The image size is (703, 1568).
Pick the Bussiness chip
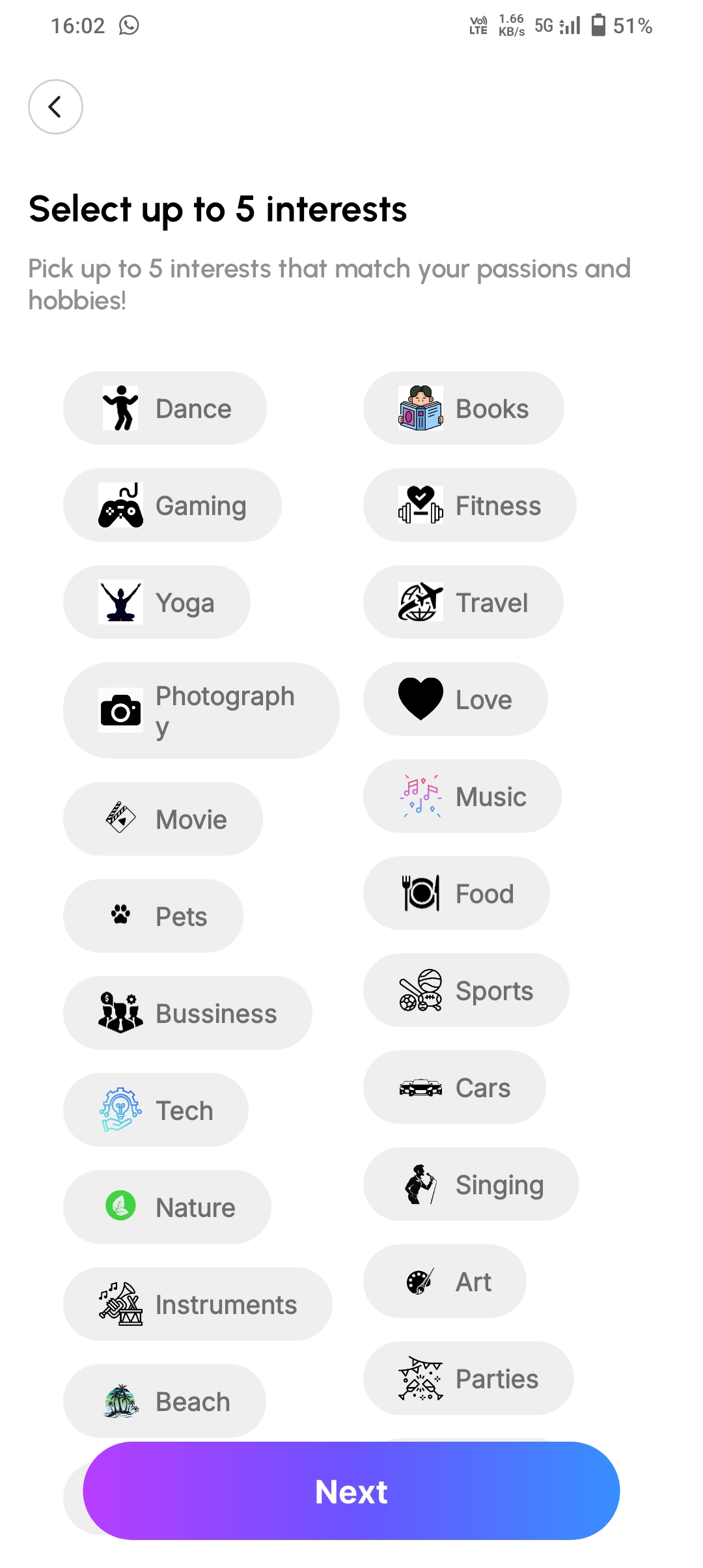click(187, 1013)
